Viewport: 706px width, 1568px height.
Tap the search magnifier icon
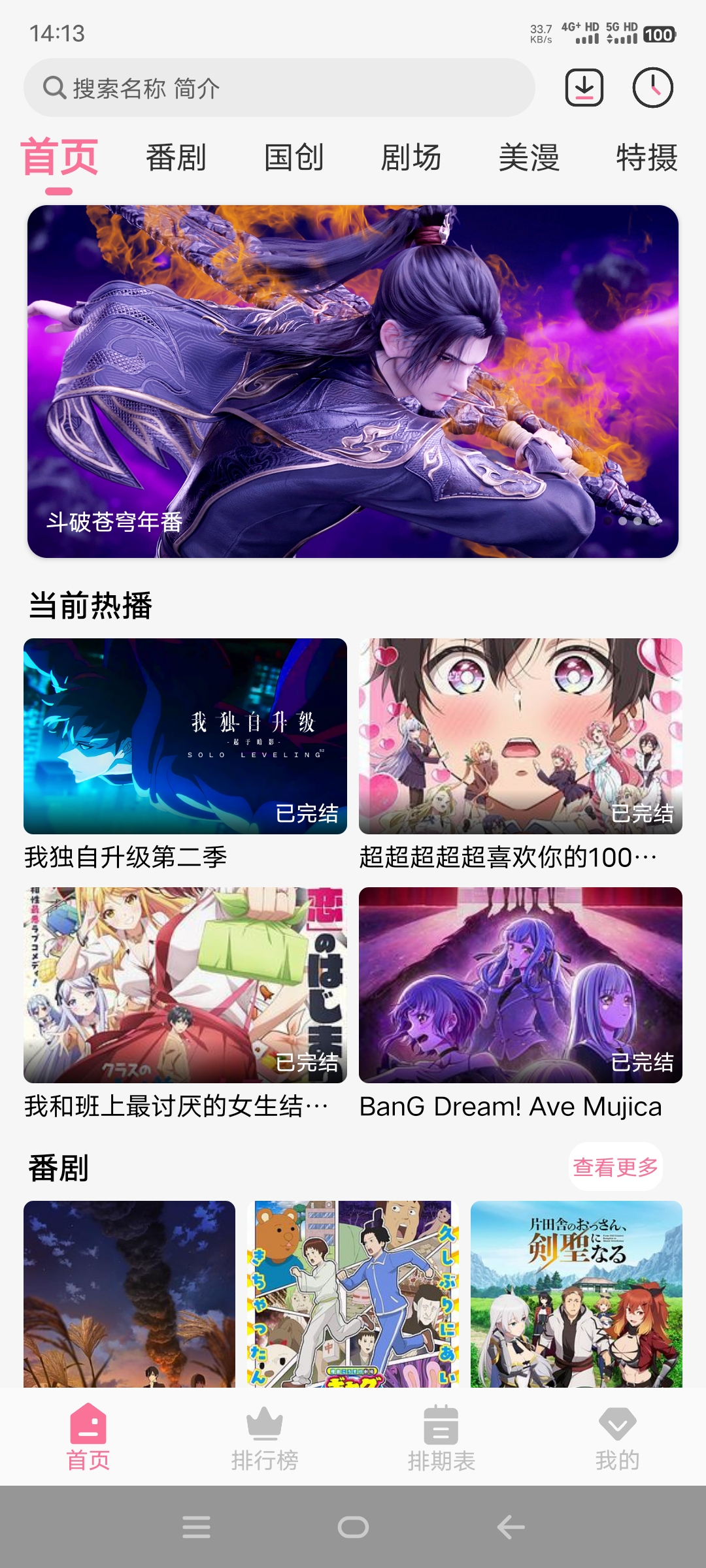click(x=54, y=88)
